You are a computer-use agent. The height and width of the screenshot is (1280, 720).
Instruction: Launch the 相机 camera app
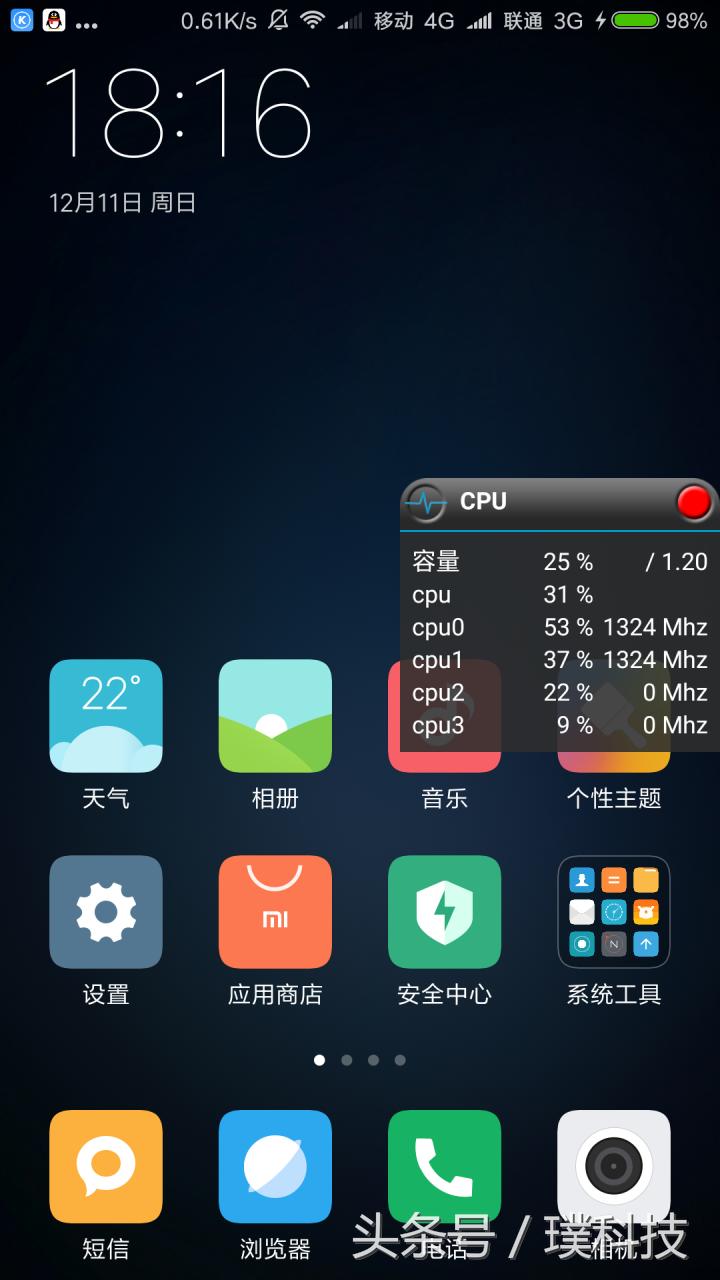click(x=613, y=1167)
